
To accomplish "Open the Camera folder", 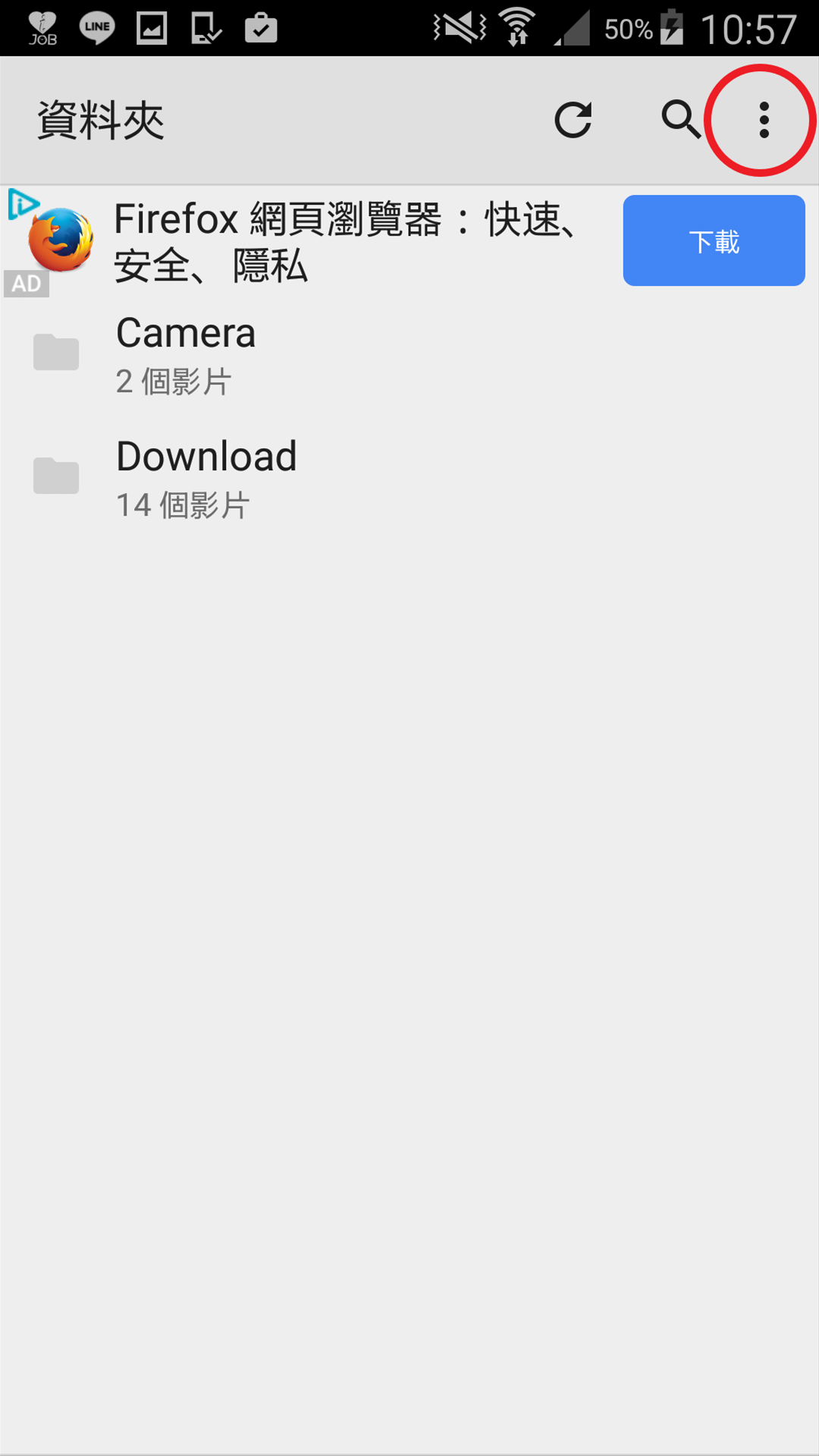I will coord(186,353).
